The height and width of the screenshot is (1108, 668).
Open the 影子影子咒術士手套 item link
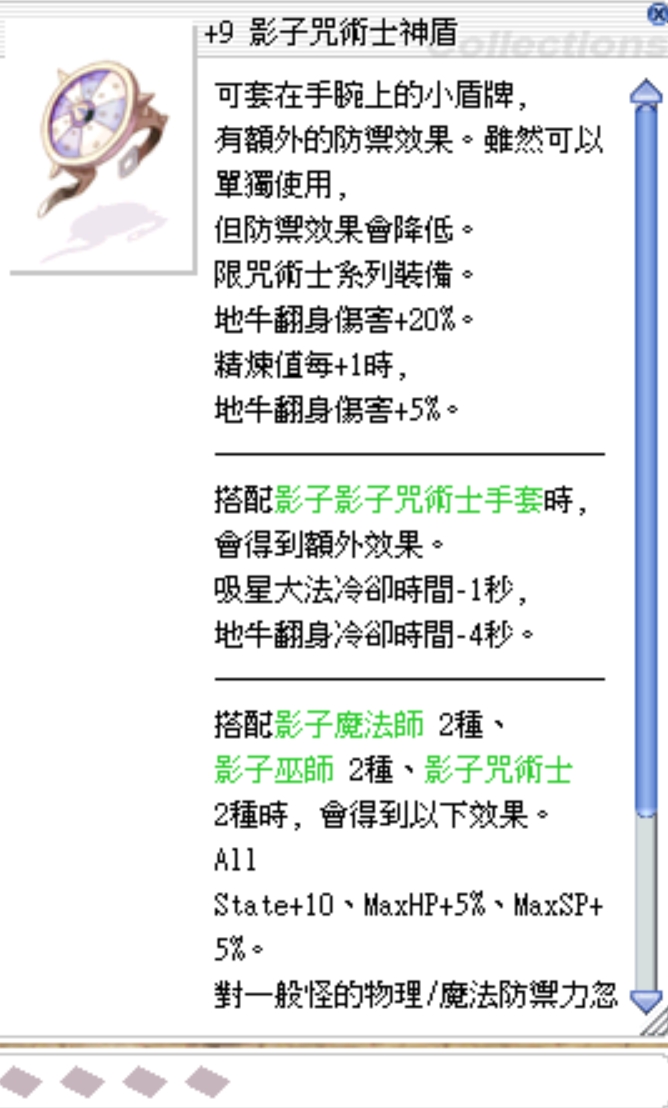[x=408, y=500]
